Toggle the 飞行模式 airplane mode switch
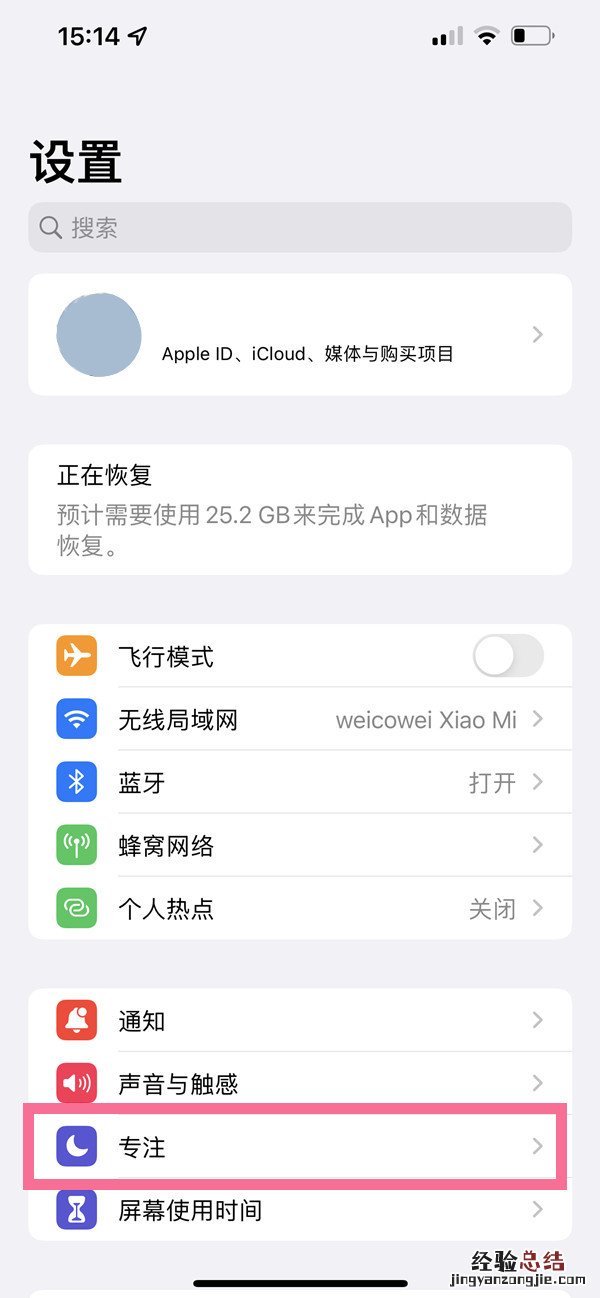 click(507, 657)
